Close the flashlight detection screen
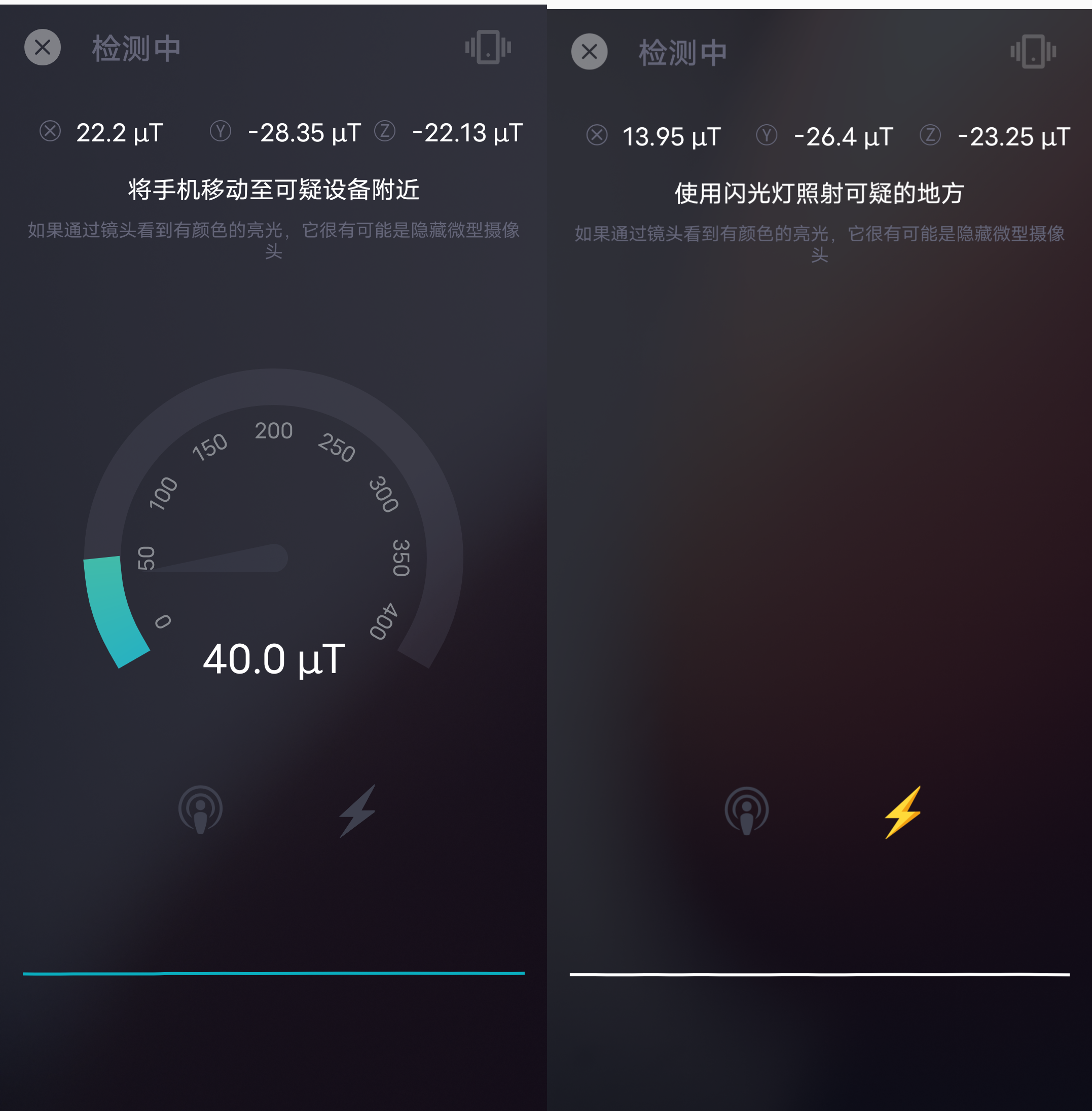This screenshot has height=1111, width=1092. (589, 52)
